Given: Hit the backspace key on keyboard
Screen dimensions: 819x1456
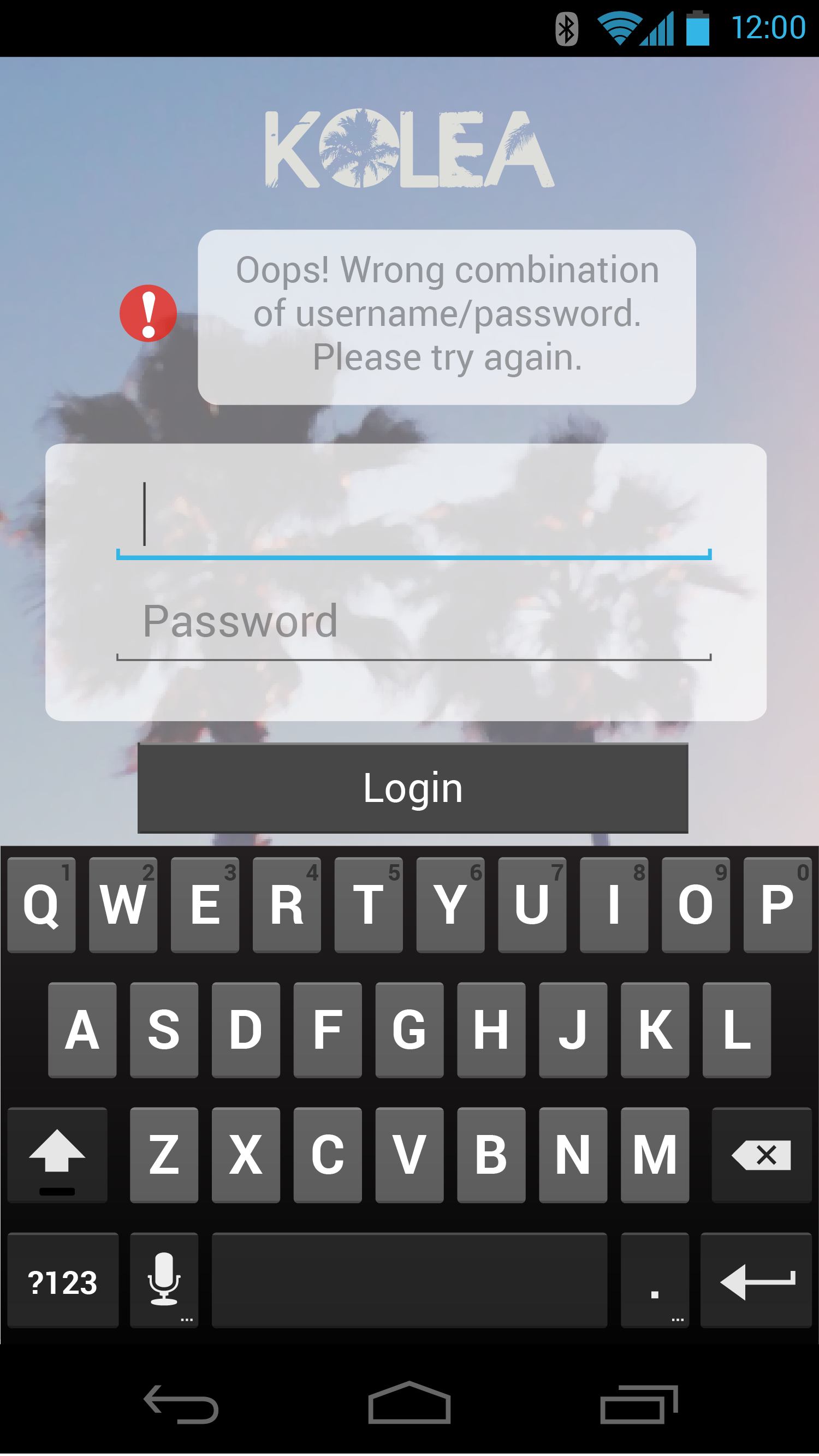Looking at the screenshot, I should pyautogui.click(x=761, y=1155).
